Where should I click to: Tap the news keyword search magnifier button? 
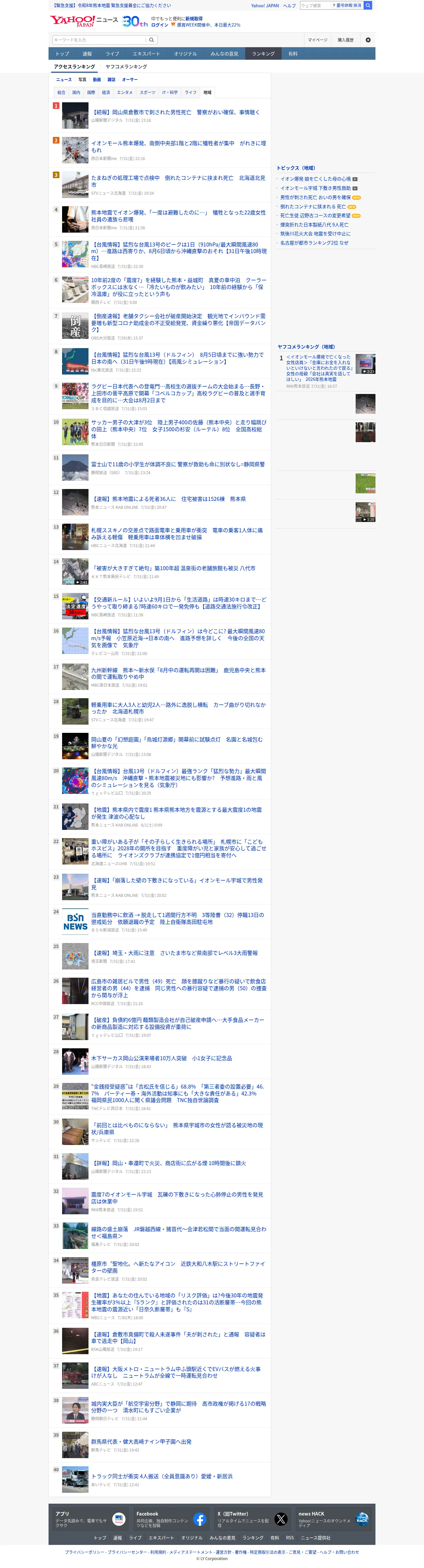tap(152, 40)
